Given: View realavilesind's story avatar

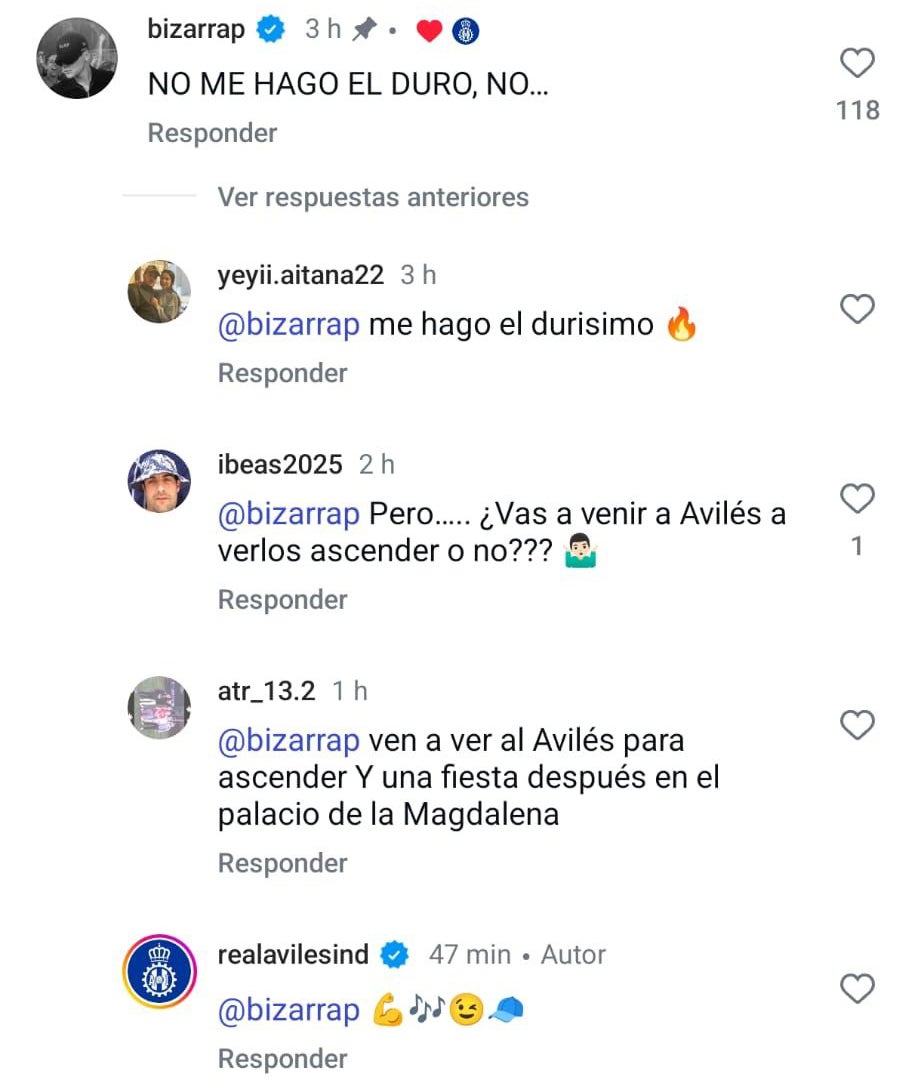Looking at the screenshot, I should click(159, 970).
